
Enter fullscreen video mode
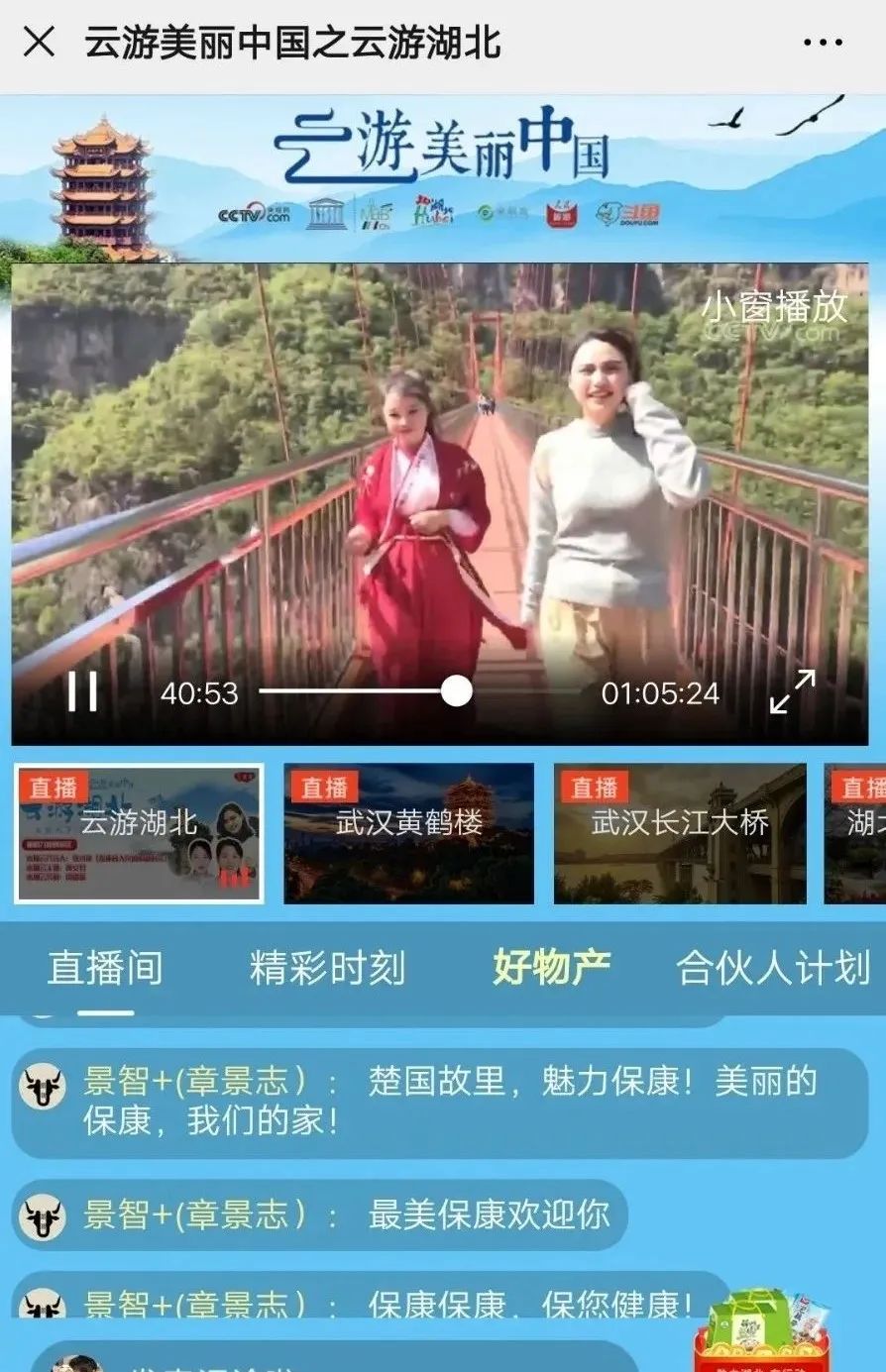[x=792, y=691]
